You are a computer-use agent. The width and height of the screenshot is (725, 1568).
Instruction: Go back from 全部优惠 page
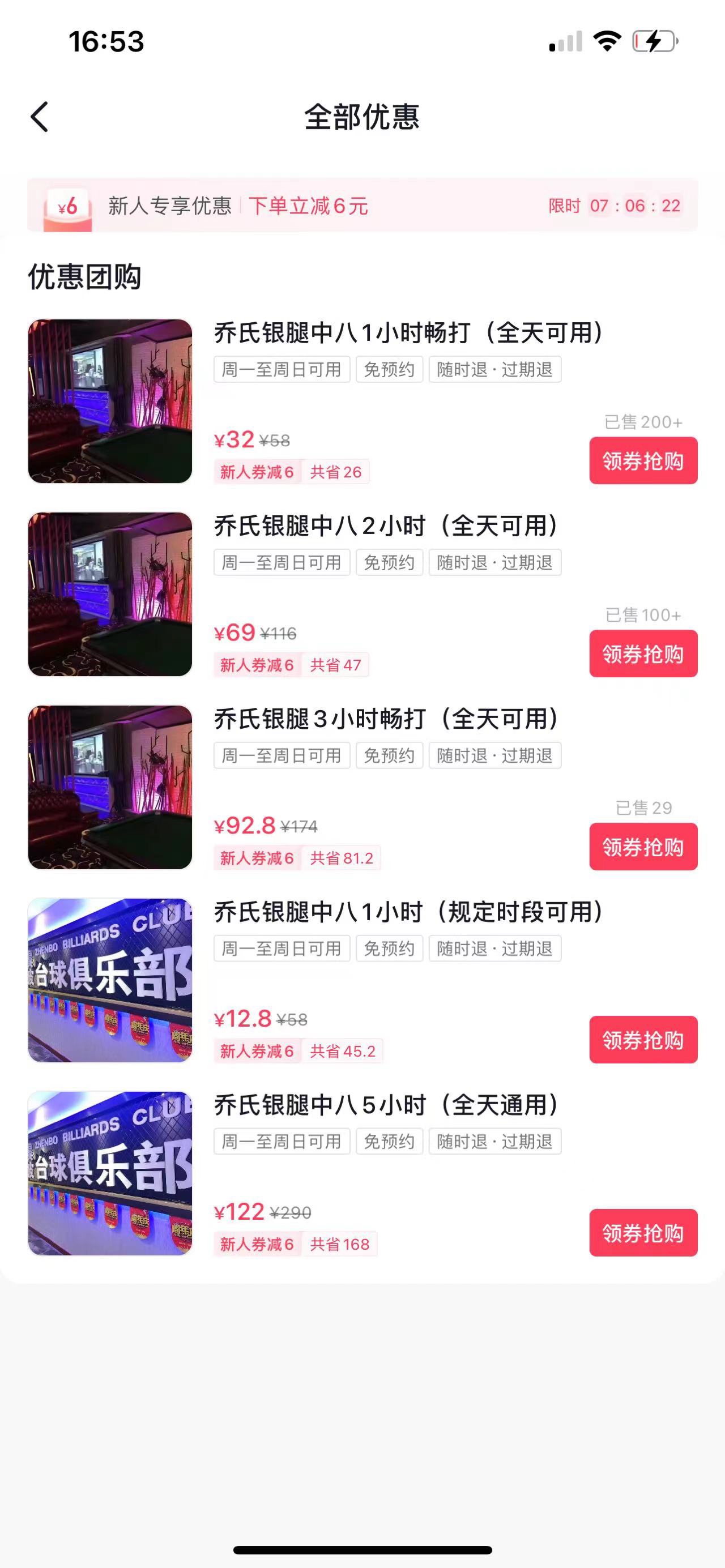click(40, 117)
